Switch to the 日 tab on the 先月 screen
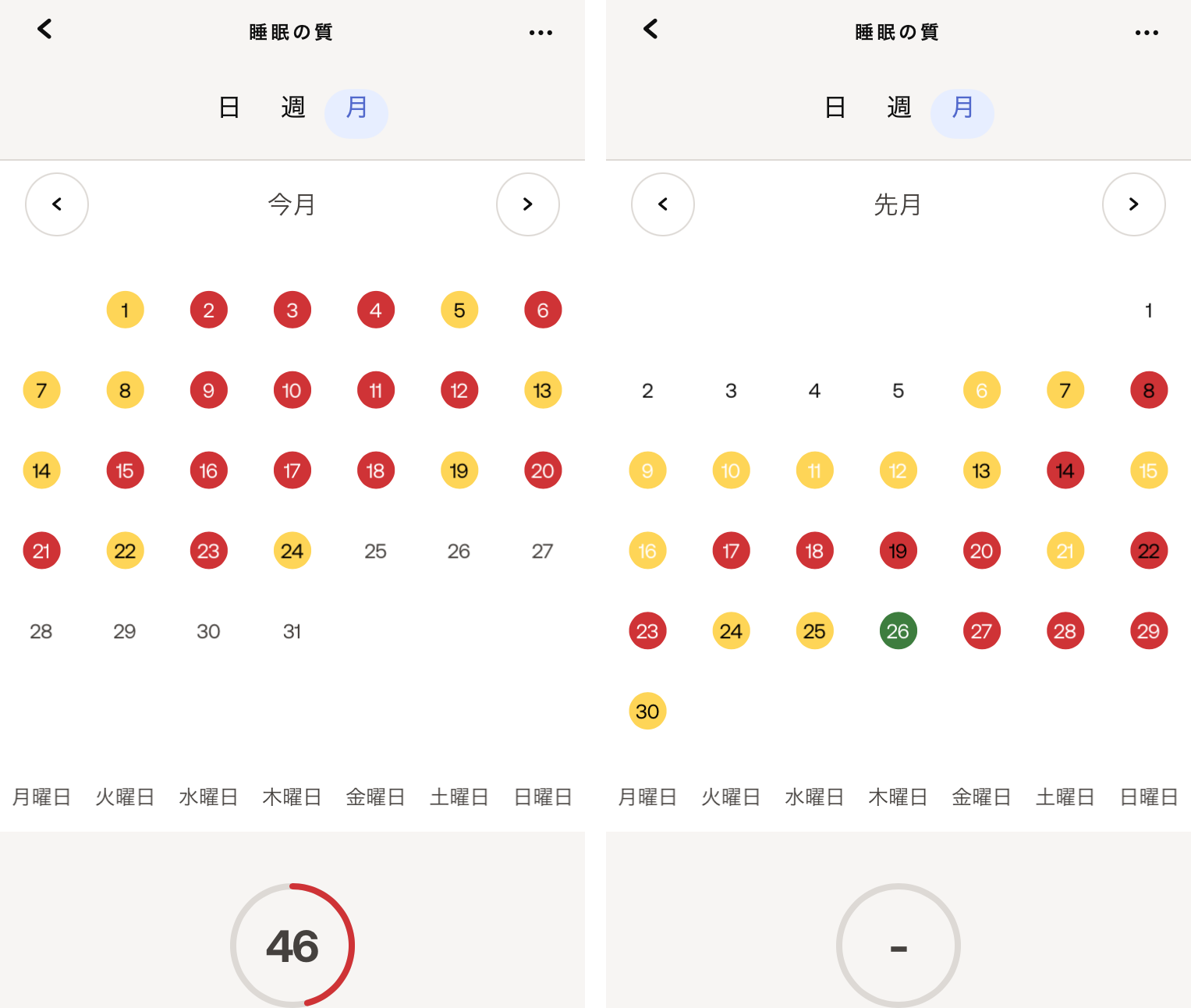1191x1008 pixels. 835,108
